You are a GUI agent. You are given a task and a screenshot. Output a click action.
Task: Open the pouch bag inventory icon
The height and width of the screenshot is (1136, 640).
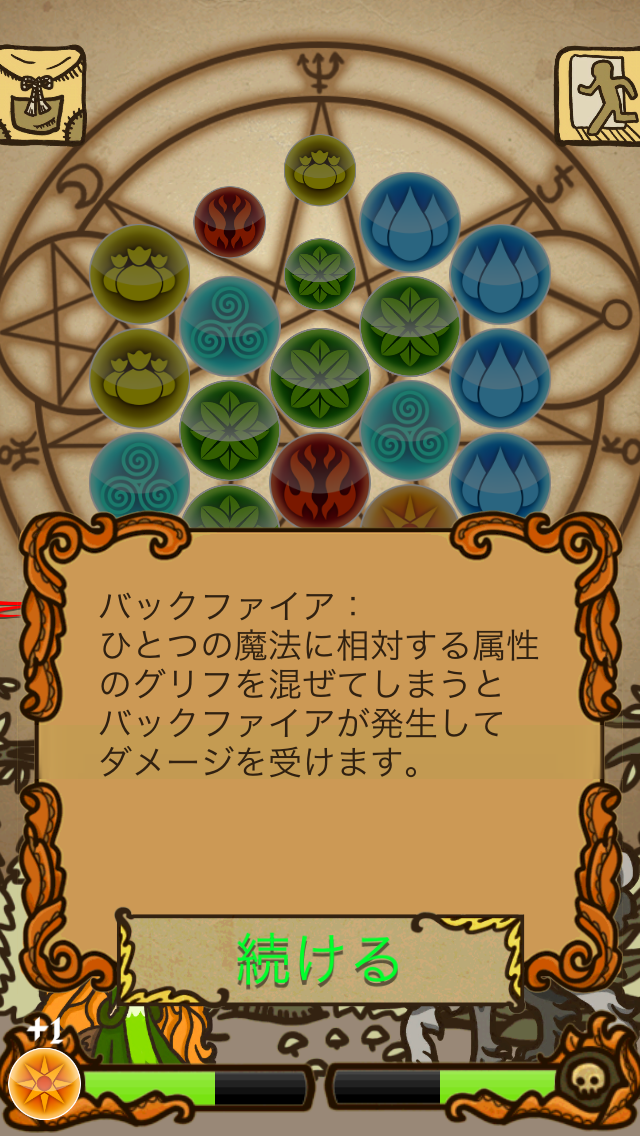pos(40,95)
